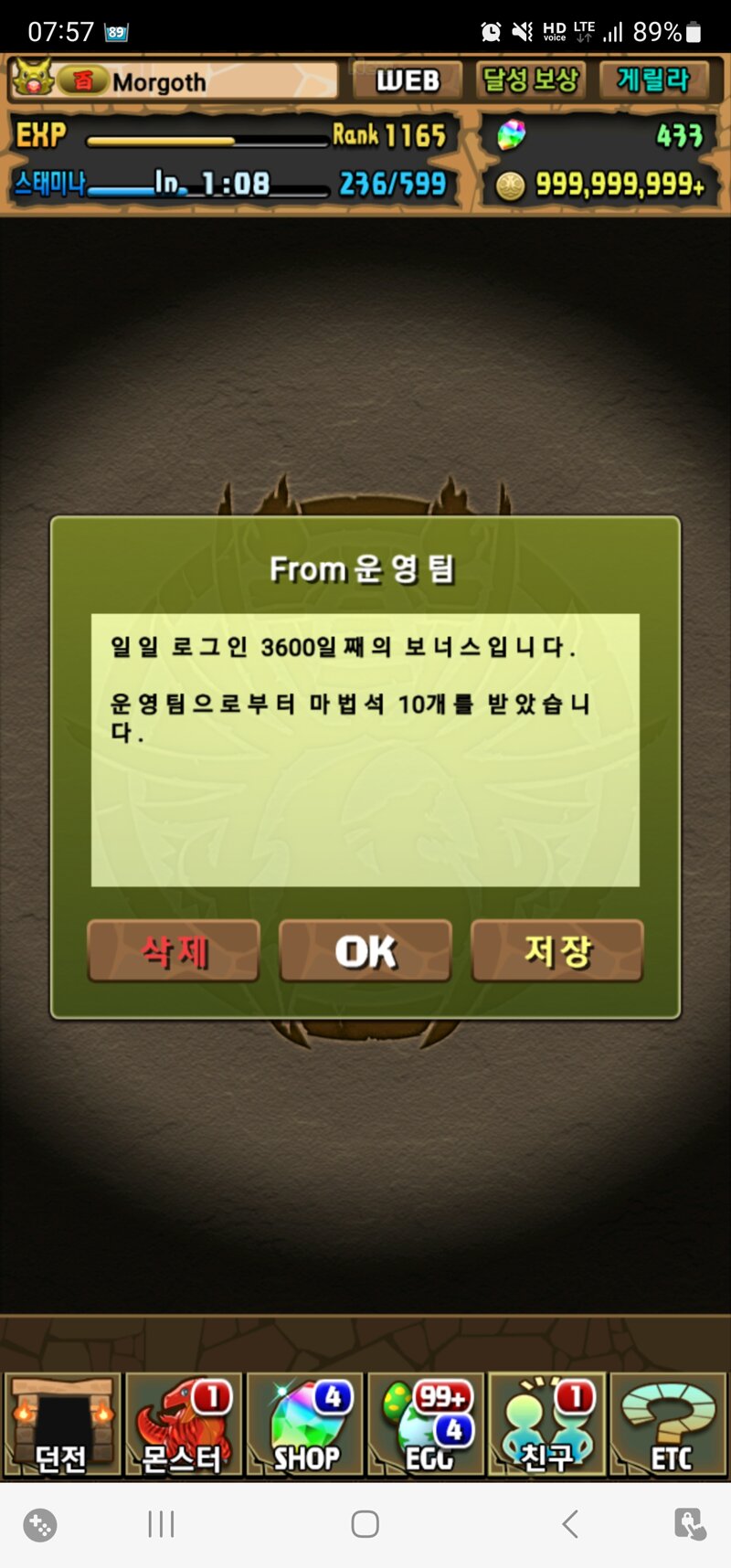Open the 게릴라 schedule button
The height and width of the screenshot is (1568, 731).
coord(655,80)
